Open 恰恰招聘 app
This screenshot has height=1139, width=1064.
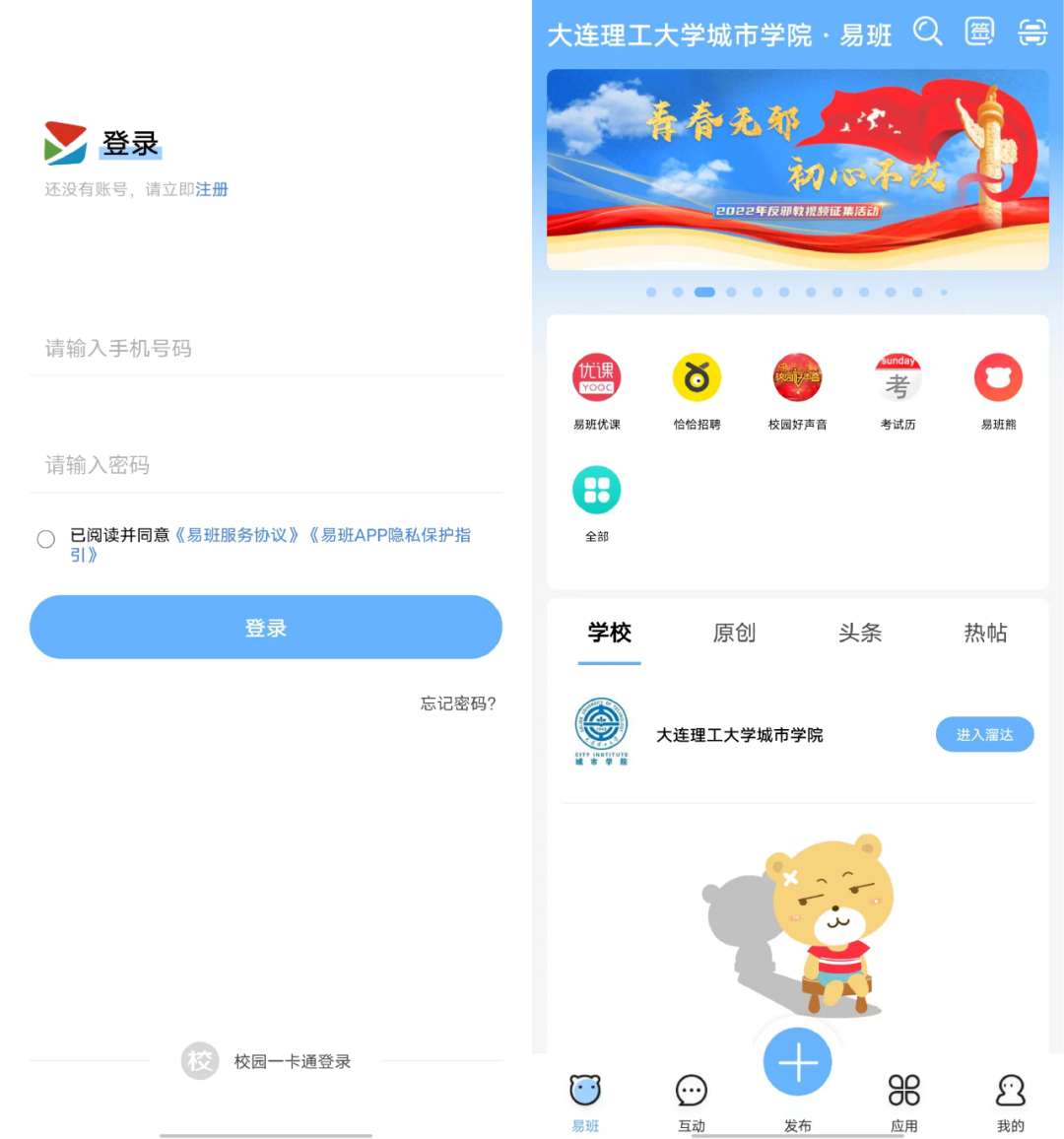(x=697, y=391)
